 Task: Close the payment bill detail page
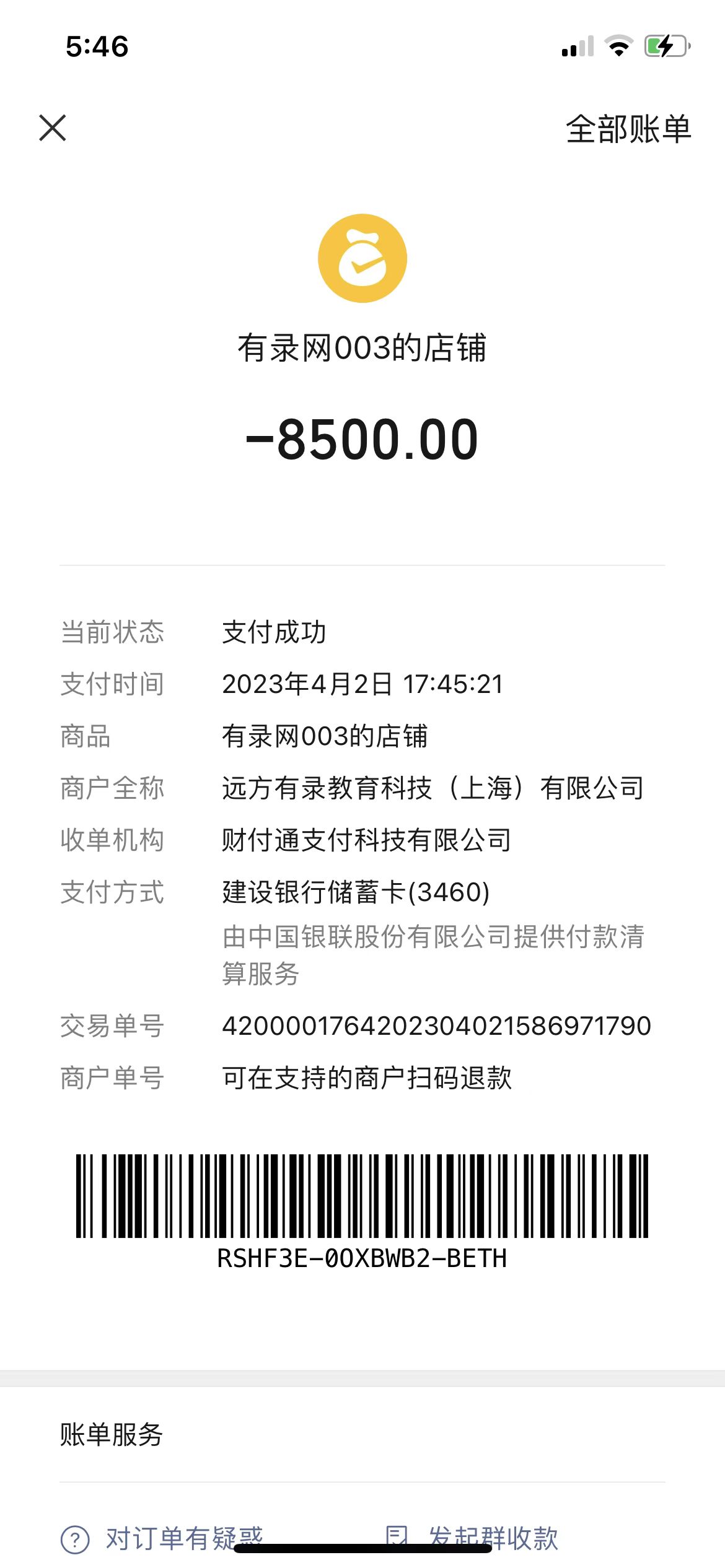tap(53, 128)
